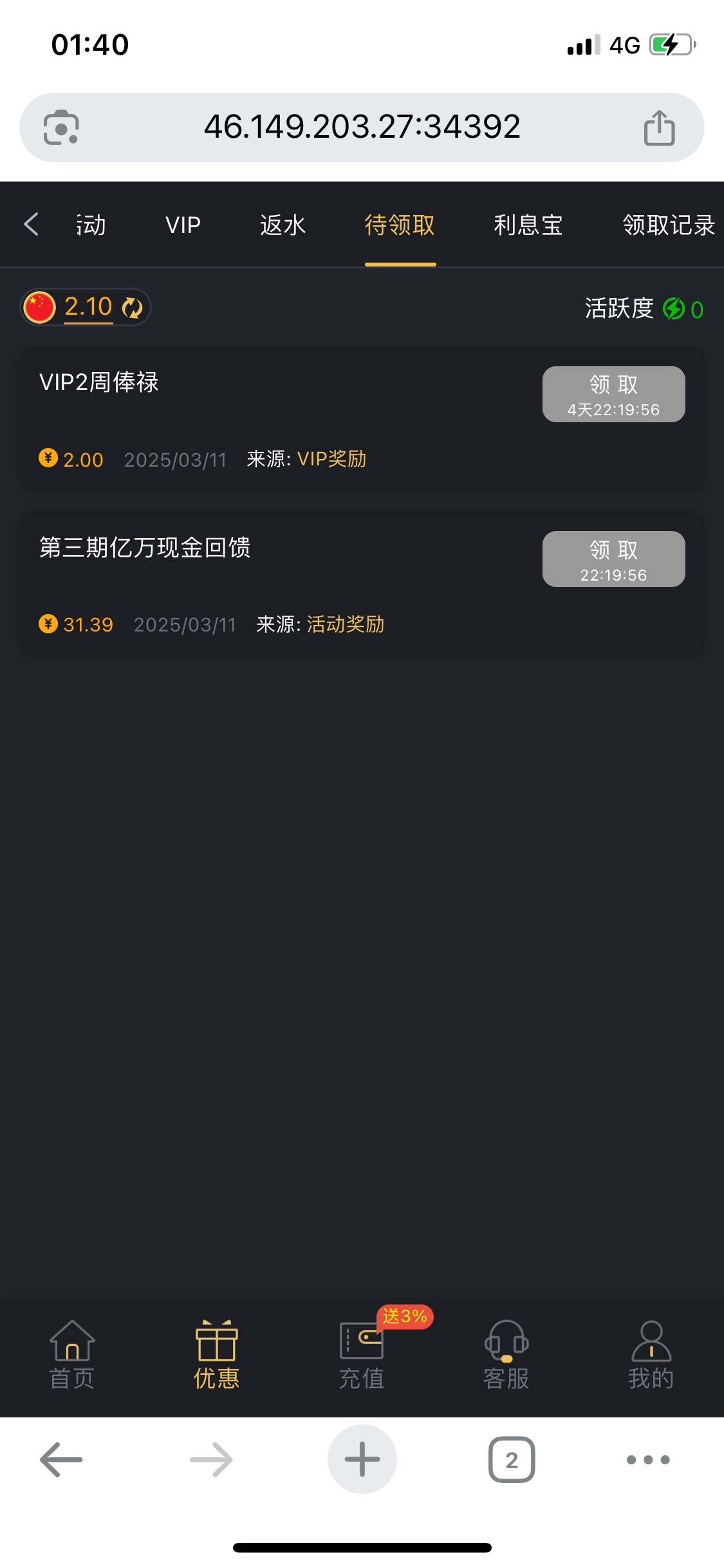
Task: Share the page from the address bar
Action: coord(659,127)
